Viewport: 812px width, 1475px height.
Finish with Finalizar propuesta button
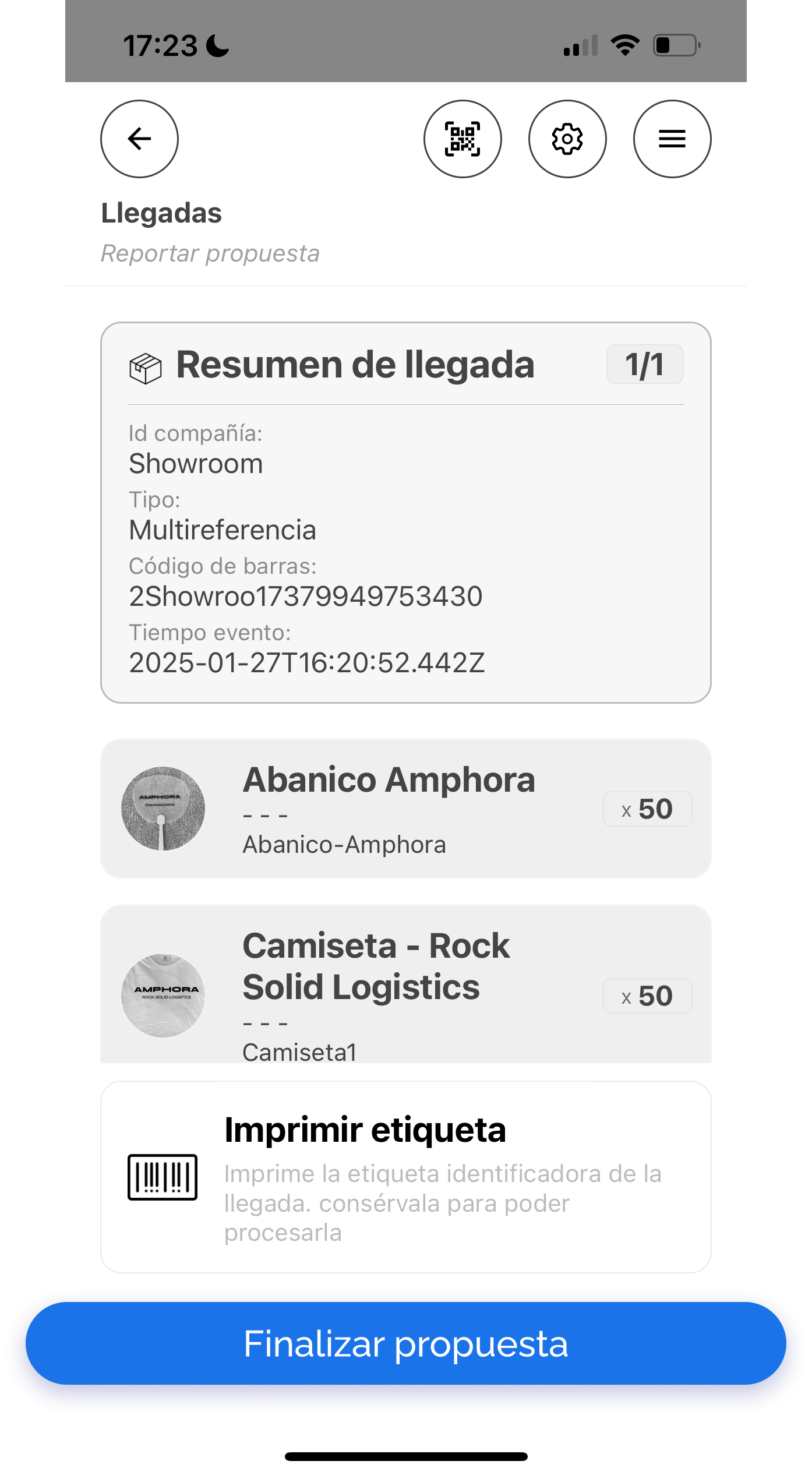(x=405, y=1343)
